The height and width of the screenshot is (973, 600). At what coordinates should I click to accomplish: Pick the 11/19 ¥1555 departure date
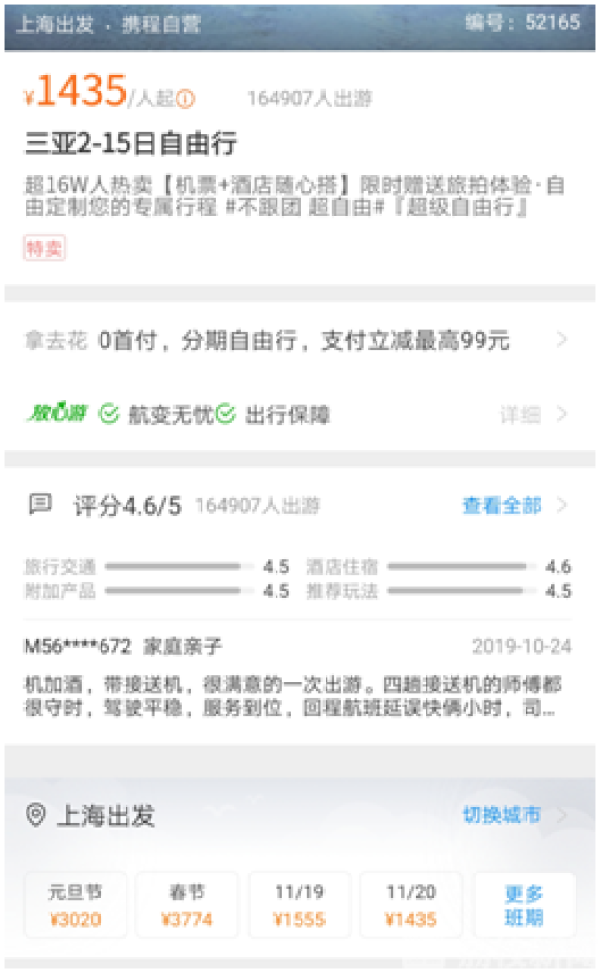(x=299, y=904)
